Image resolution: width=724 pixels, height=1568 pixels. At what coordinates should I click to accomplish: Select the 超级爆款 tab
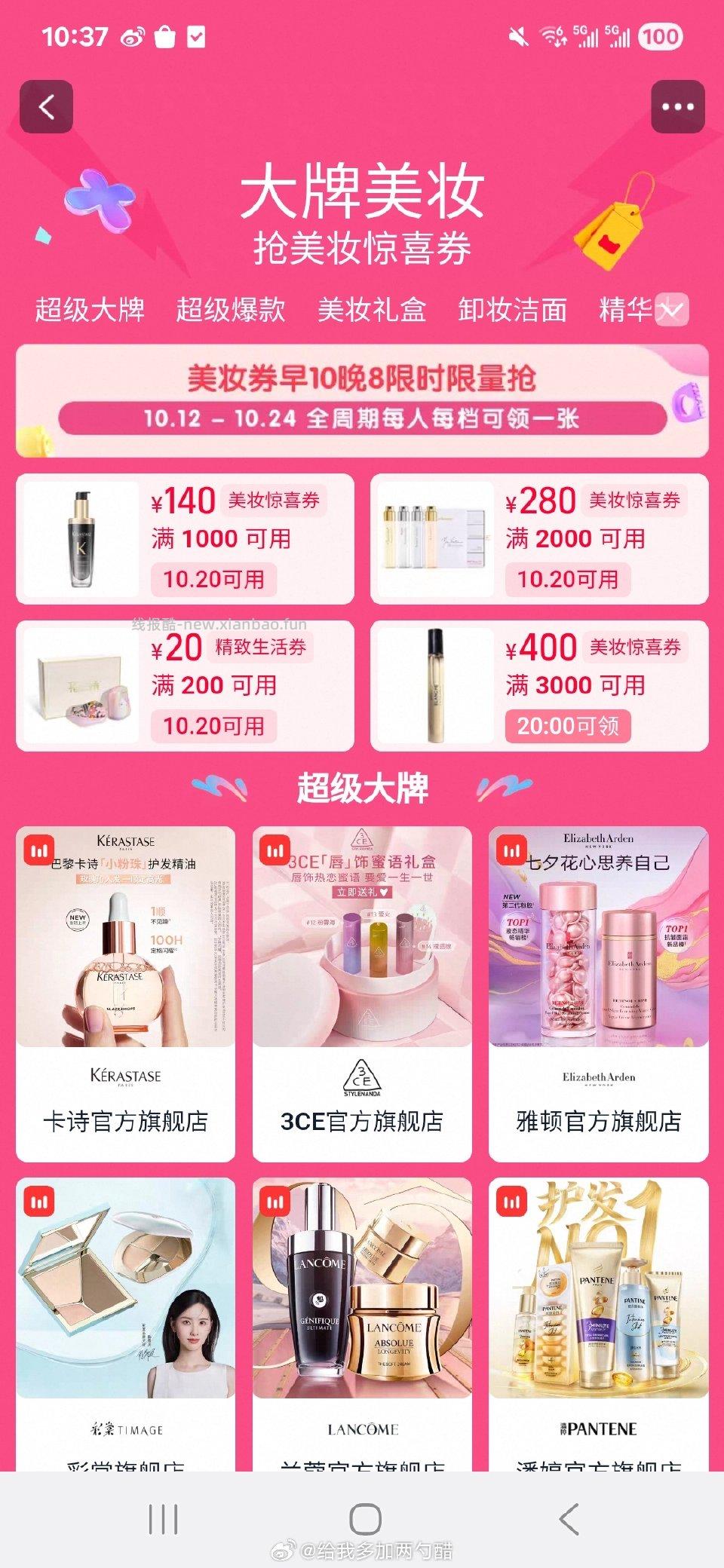pyautogui.click(x=232, y=310)
